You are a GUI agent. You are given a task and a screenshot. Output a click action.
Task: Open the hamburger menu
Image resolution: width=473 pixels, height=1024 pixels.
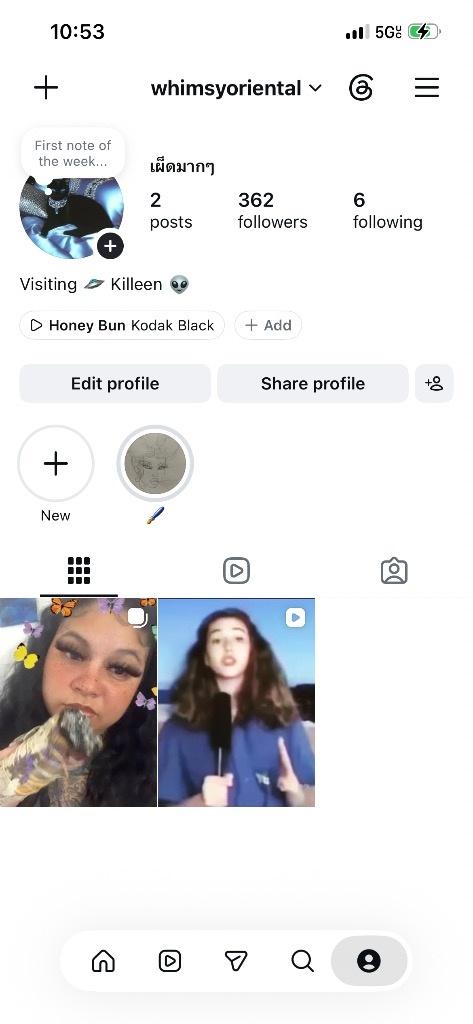[x=427, y=88]
